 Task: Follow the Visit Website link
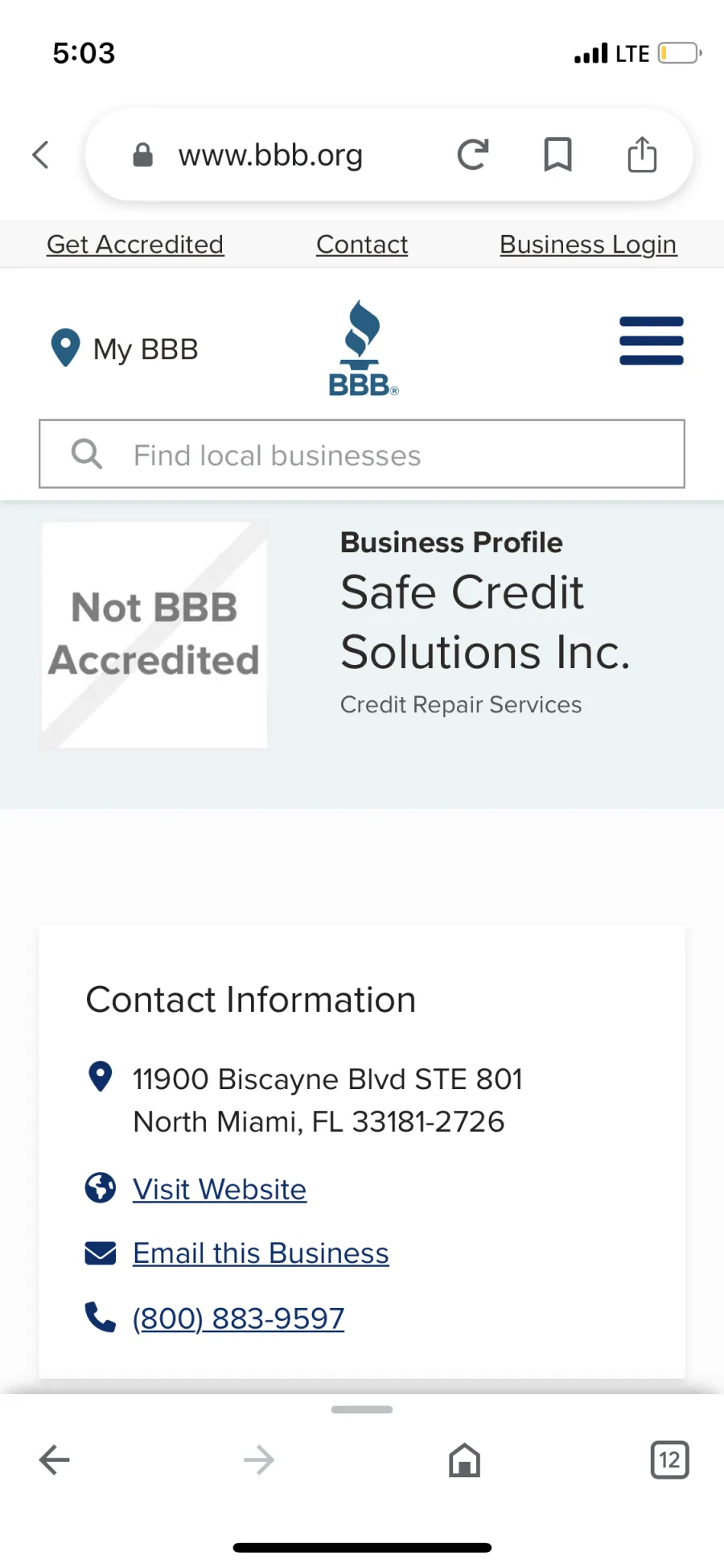pyautogui.click(x=220, y=1190)
